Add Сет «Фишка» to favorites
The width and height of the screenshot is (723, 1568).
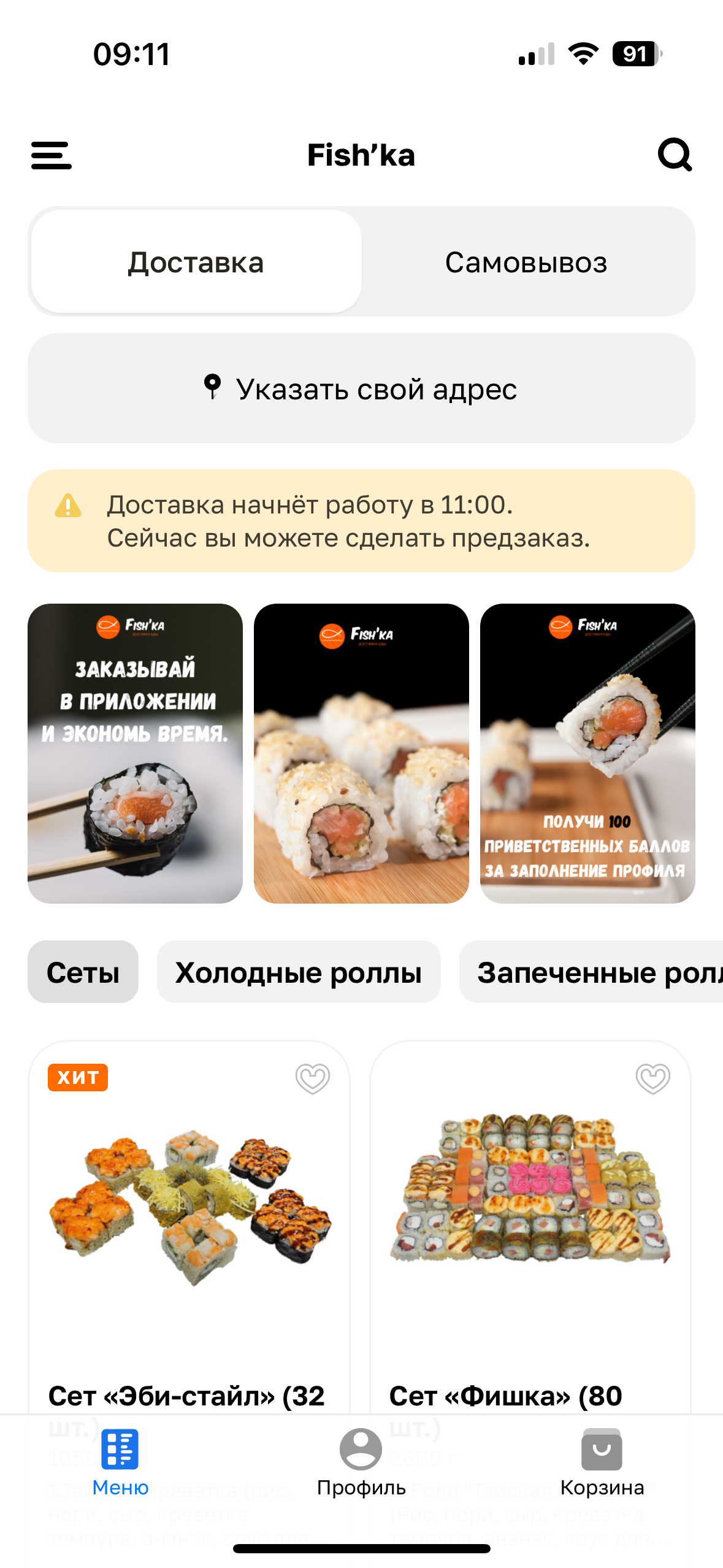[x=653, y=1078]
